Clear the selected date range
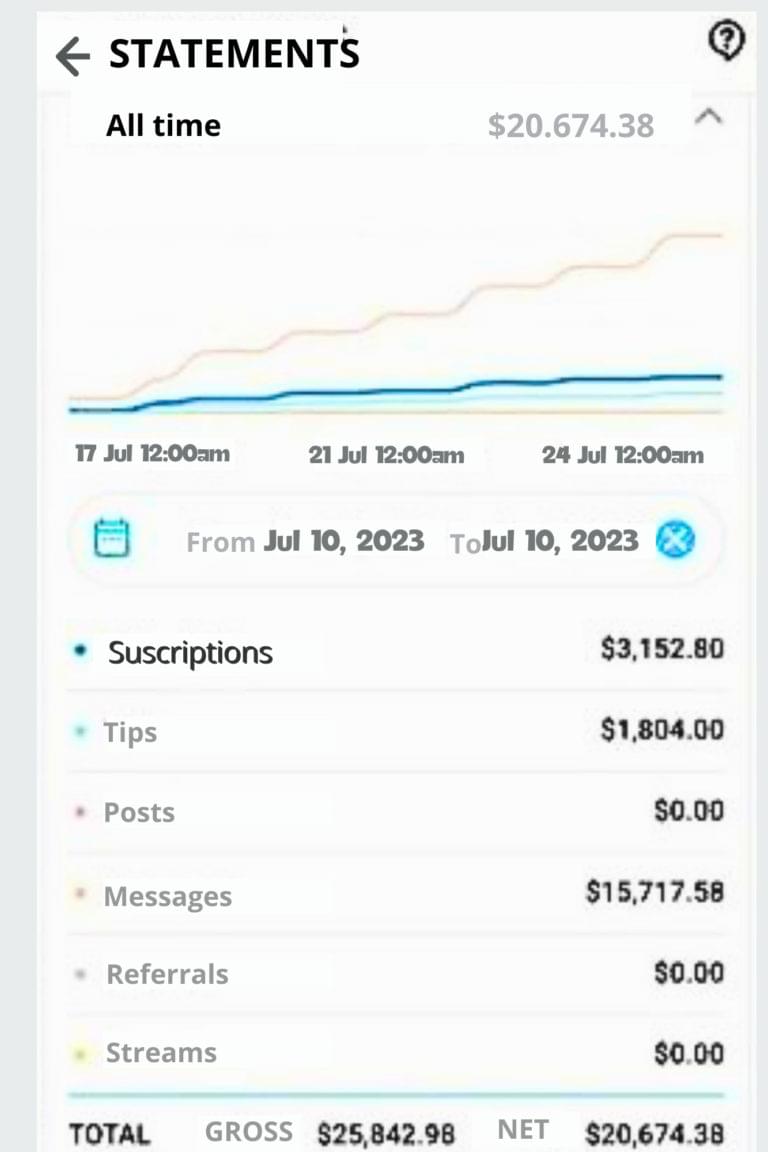 [x=675, y=540]
